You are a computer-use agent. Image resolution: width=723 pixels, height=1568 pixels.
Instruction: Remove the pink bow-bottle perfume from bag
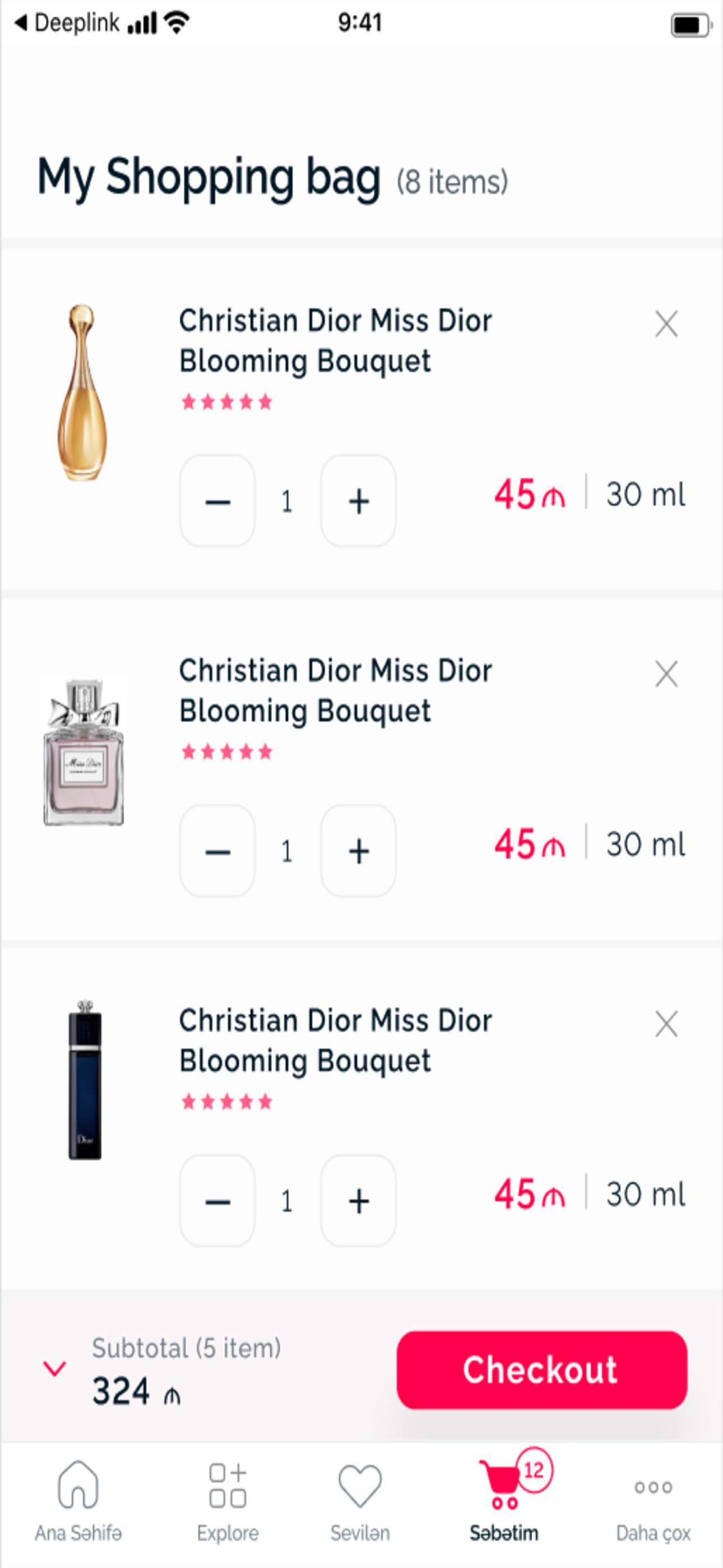666,674
